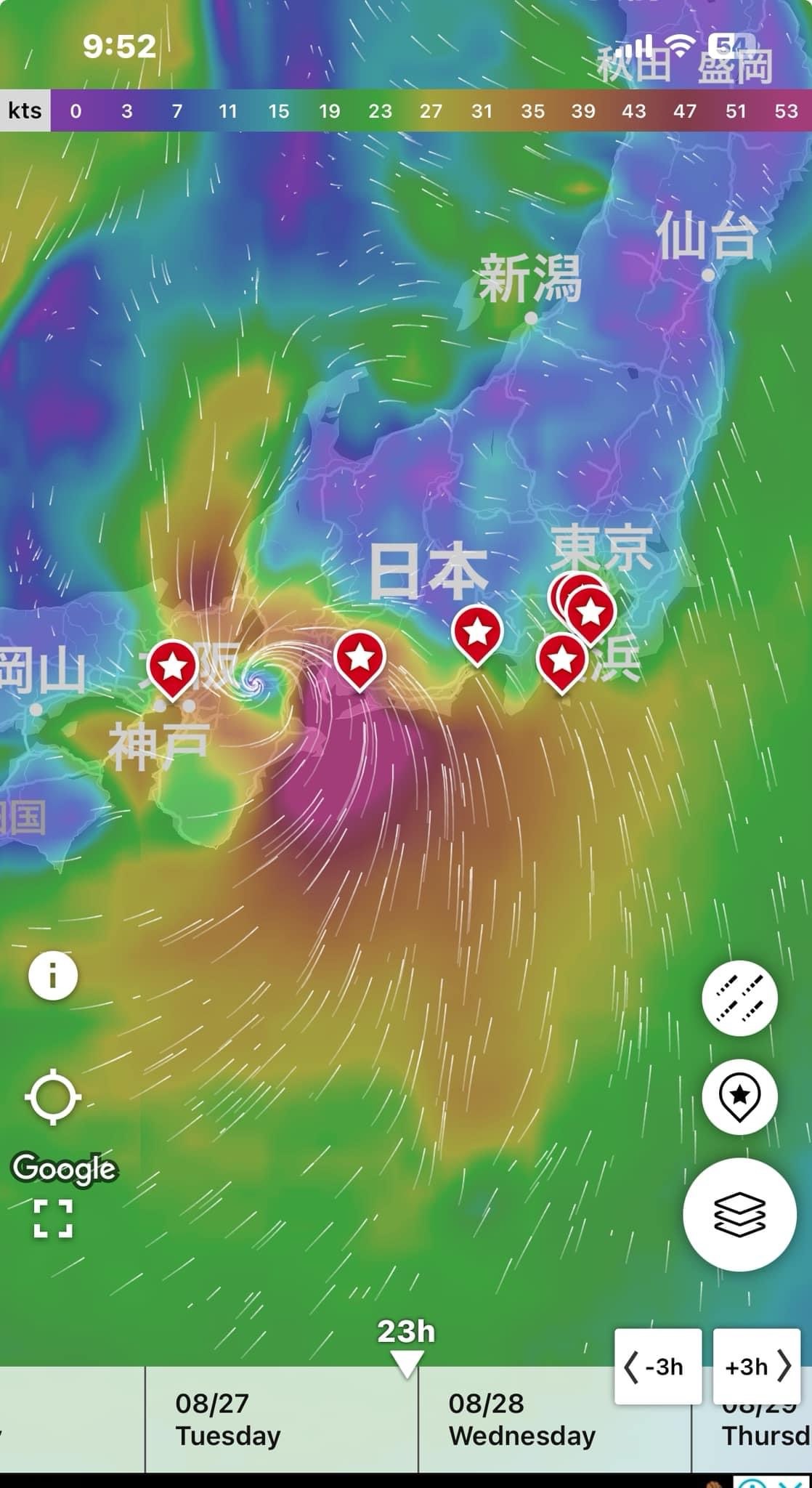
Task: Enter fullscreen map view
Action: click(53, 1218)
